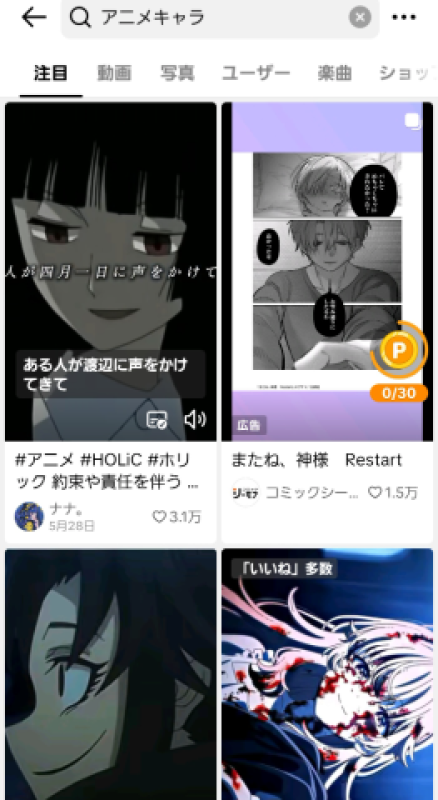Stay on the 注目 tab
The height and width of the screenshot is (800, 438).
pyautogui.click(x=51, y=73)
